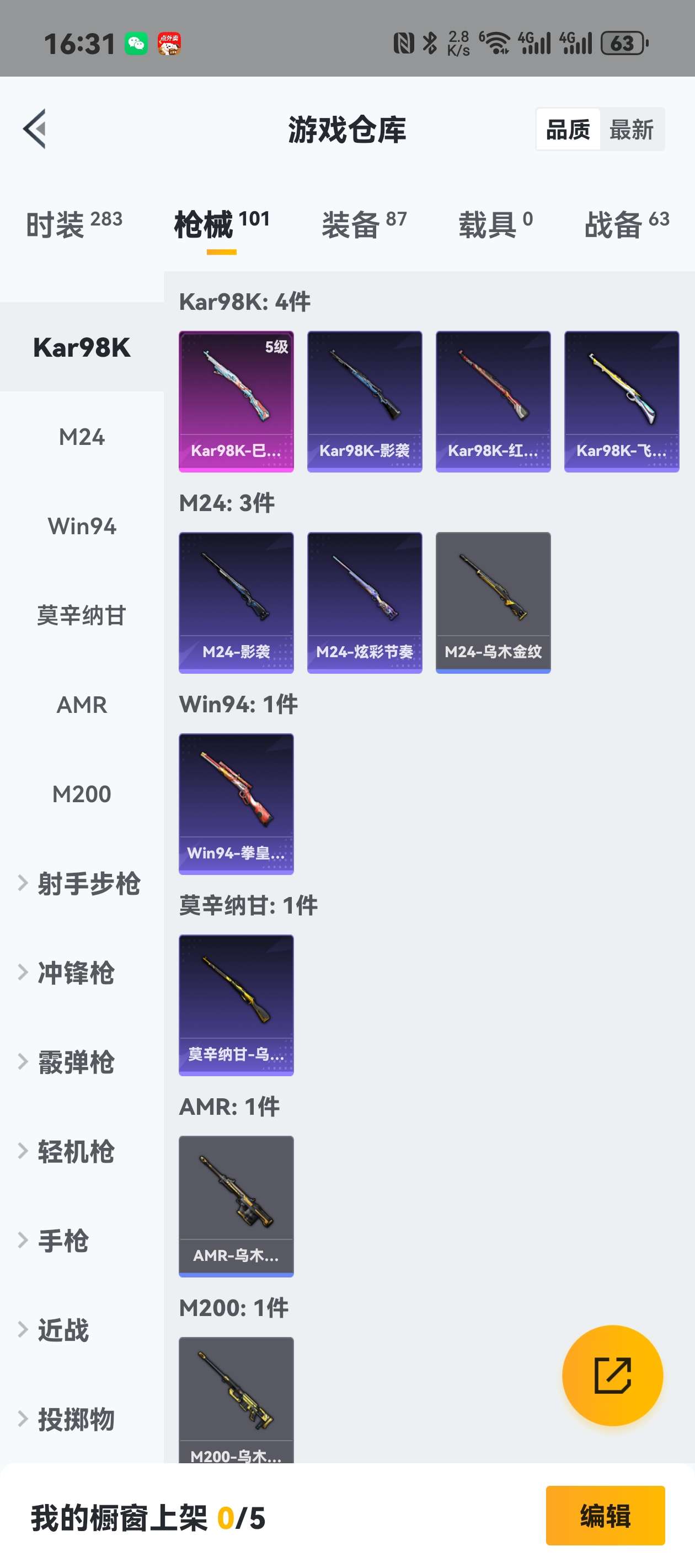Go back using the top-left arrow
This screenshot has width=695, height=1568.
(35, 128)
